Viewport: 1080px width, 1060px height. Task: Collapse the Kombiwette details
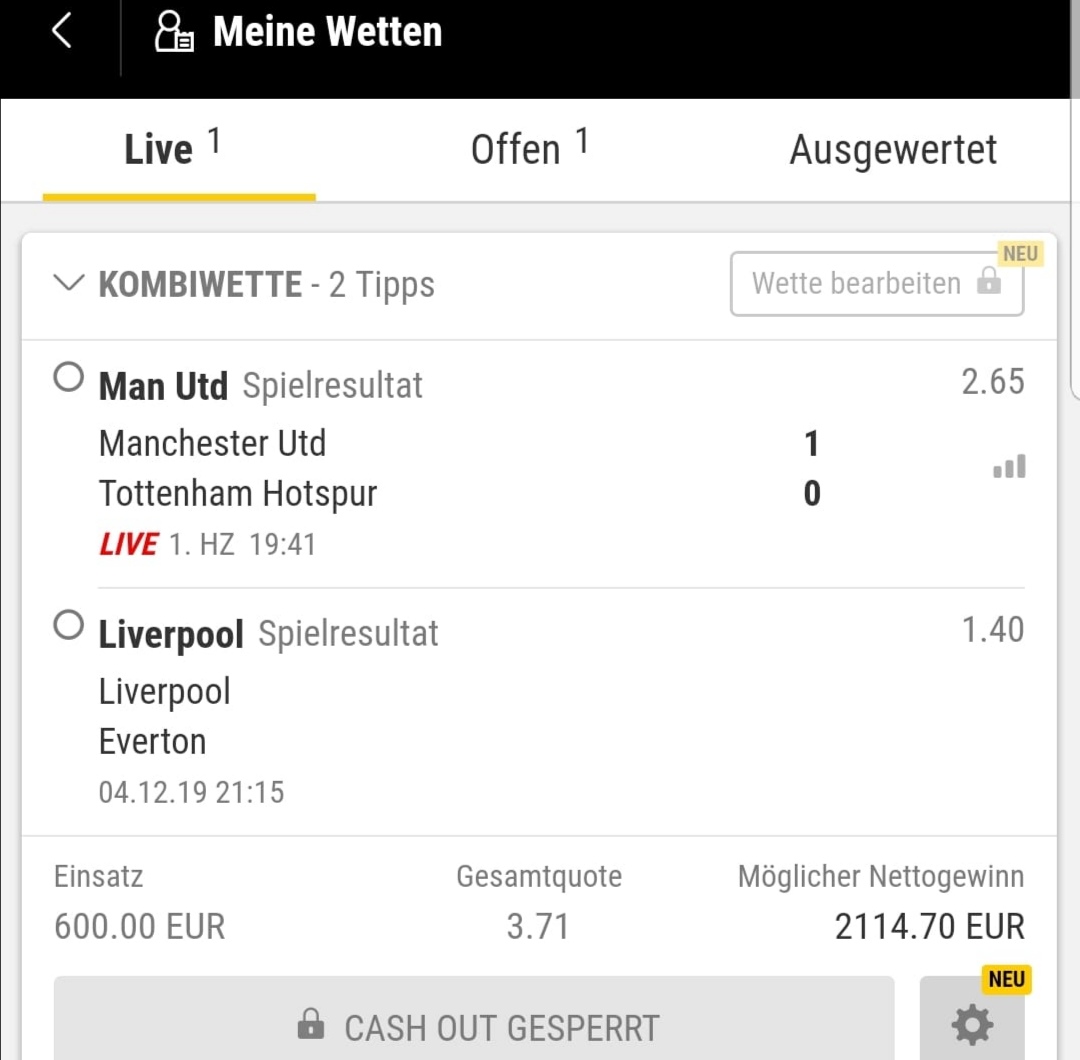pos(68,284)
